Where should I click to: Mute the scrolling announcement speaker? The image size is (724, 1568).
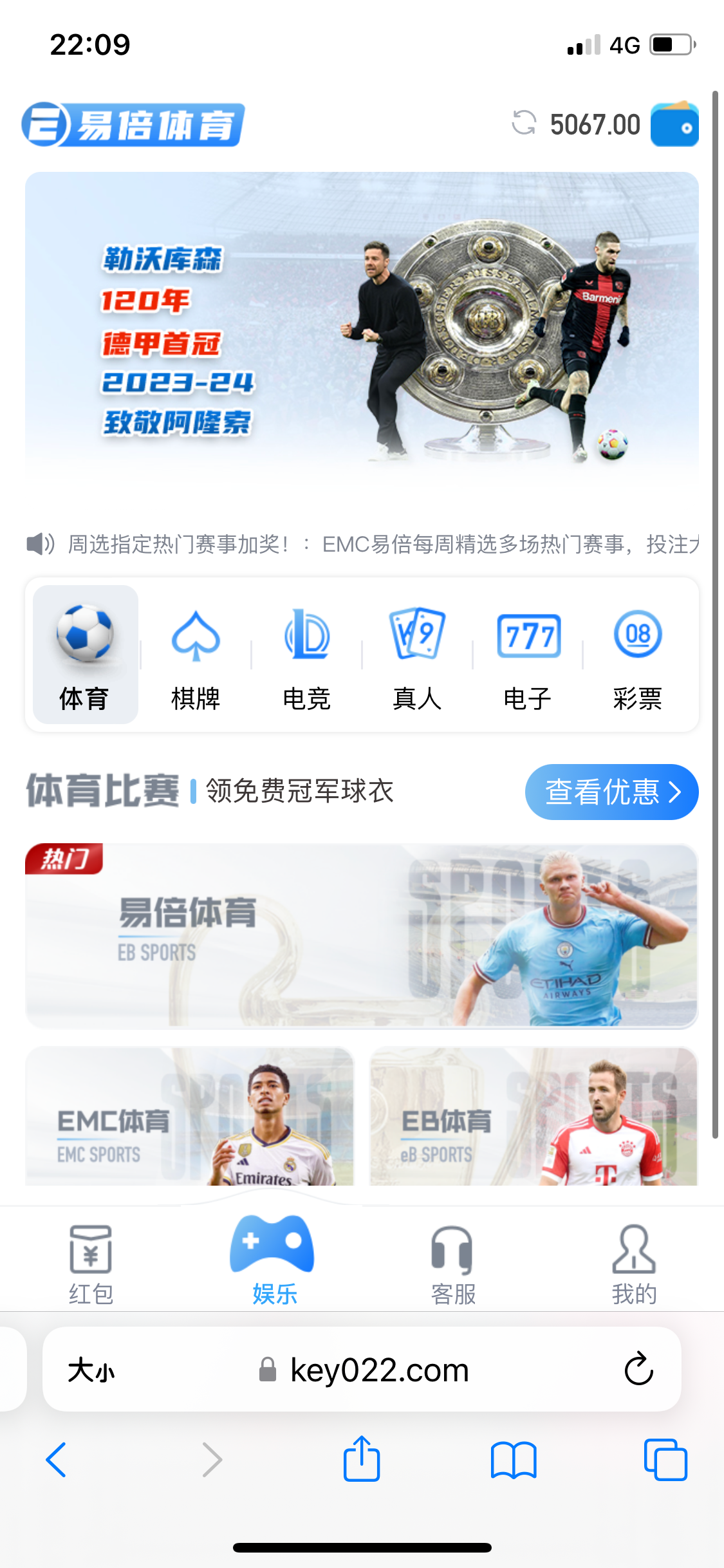pyautogui.click(x=40, y=544)
